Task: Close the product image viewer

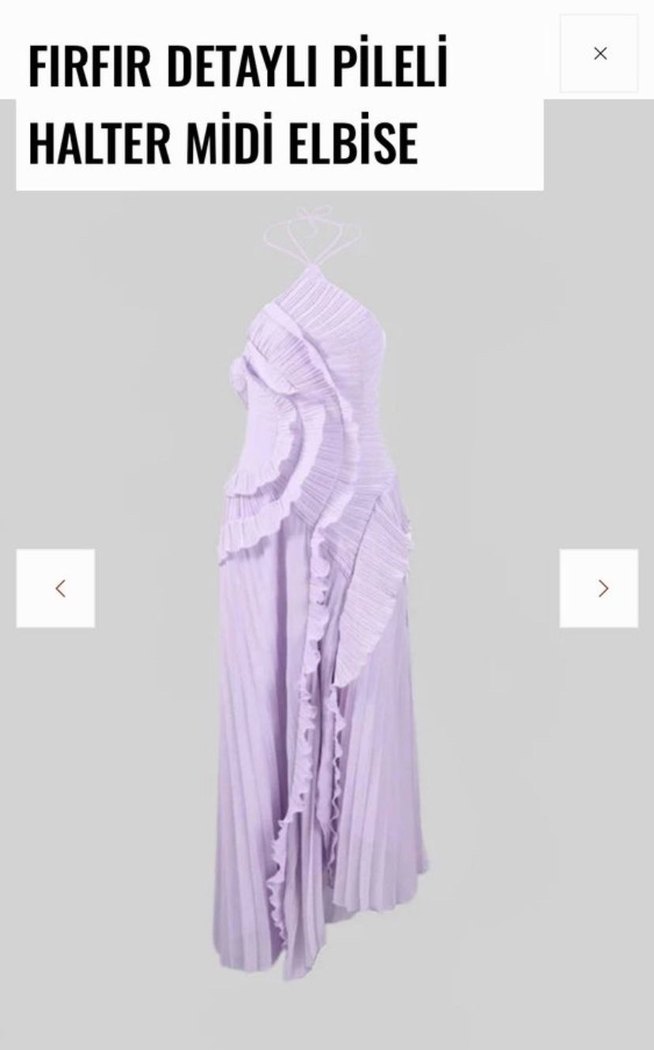Action: (x=599, y=54)
